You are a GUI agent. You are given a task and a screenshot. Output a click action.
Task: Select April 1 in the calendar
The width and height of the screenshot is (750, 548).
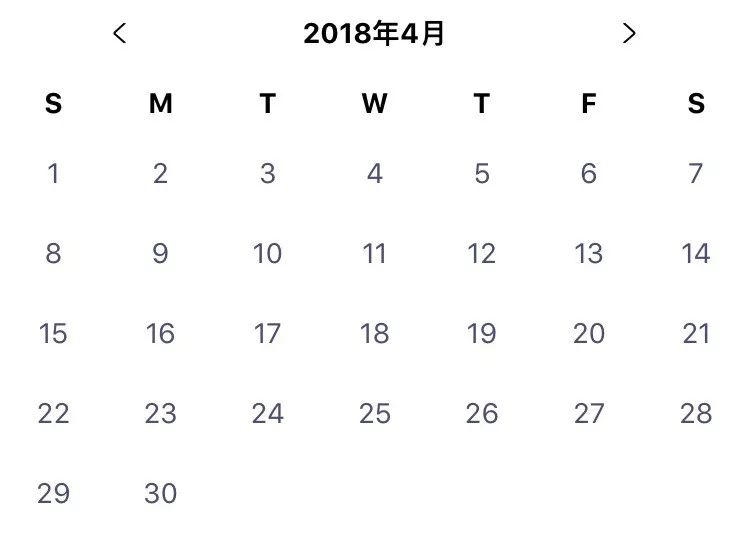click(x=53, y=174)
